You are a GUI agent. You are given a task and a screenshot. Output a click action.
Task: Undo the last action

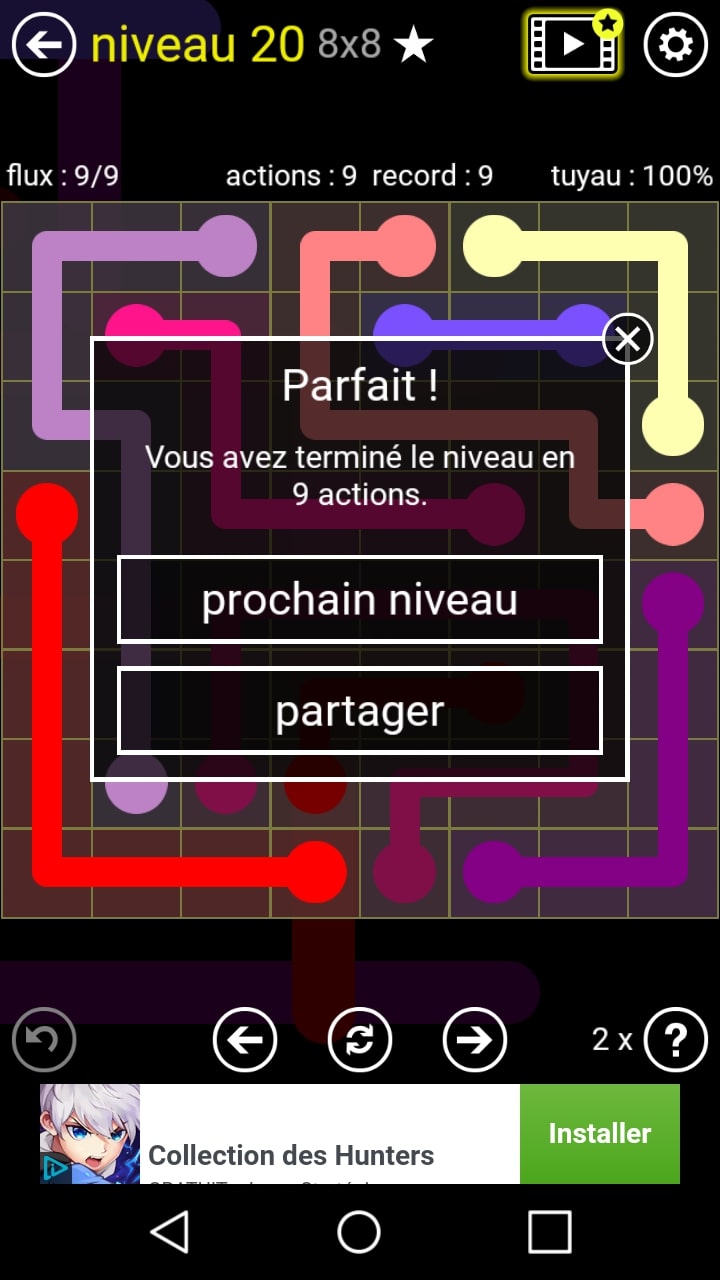point(44,1040)
